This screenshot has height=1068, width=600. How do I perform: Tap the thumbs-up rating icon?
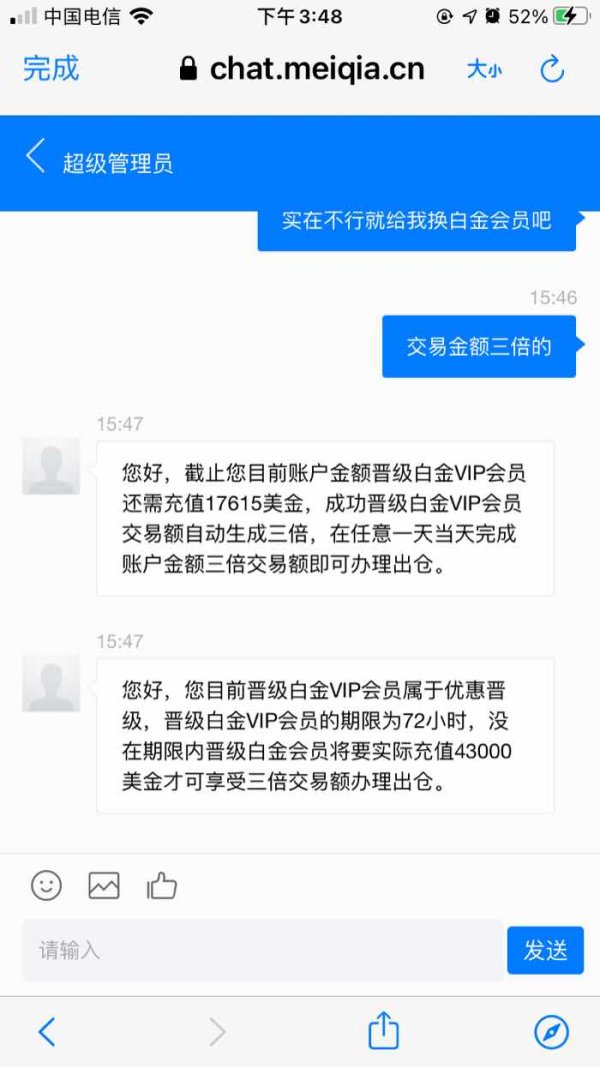point(161,885)
